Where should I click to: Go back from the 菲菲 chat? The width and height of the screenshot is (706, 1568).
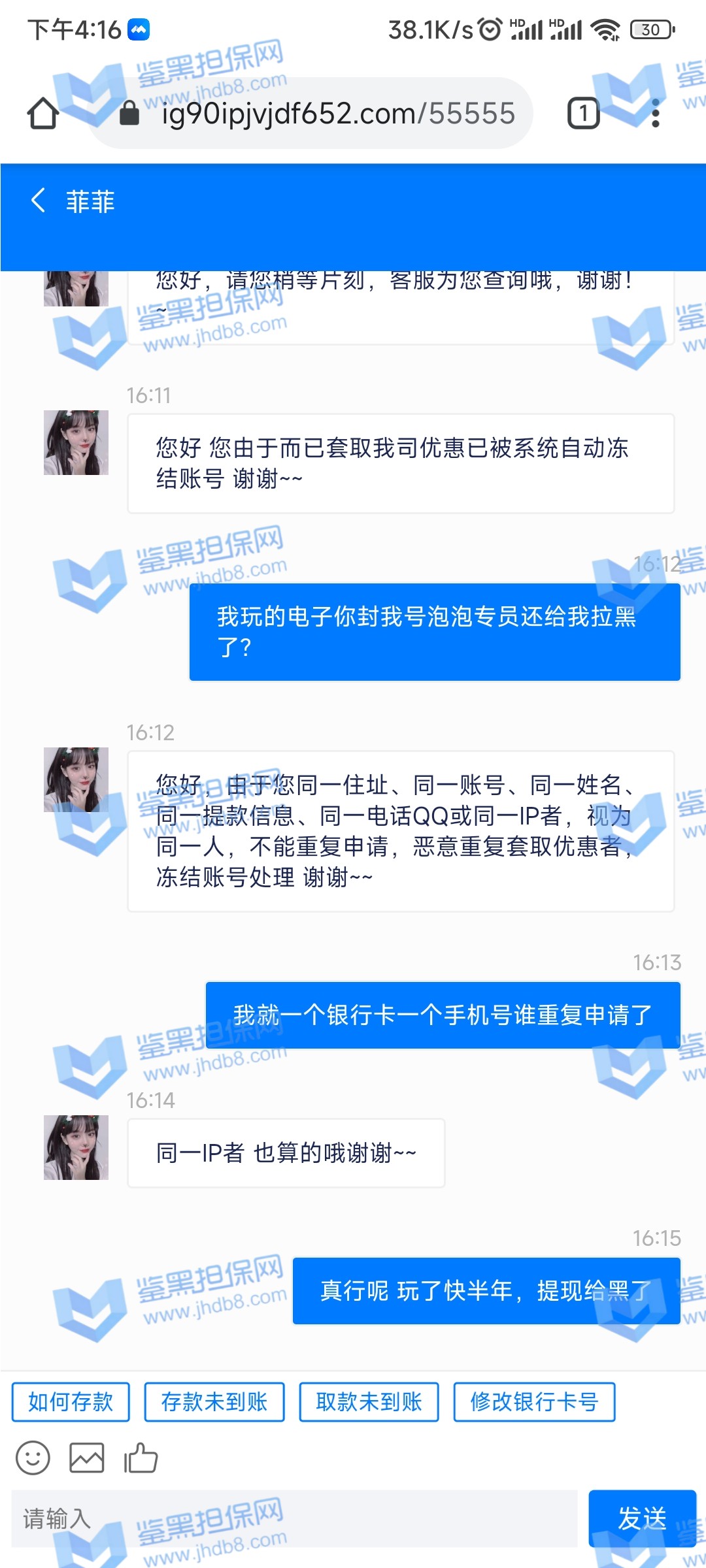pyautogui.click(x=38, y=201)
